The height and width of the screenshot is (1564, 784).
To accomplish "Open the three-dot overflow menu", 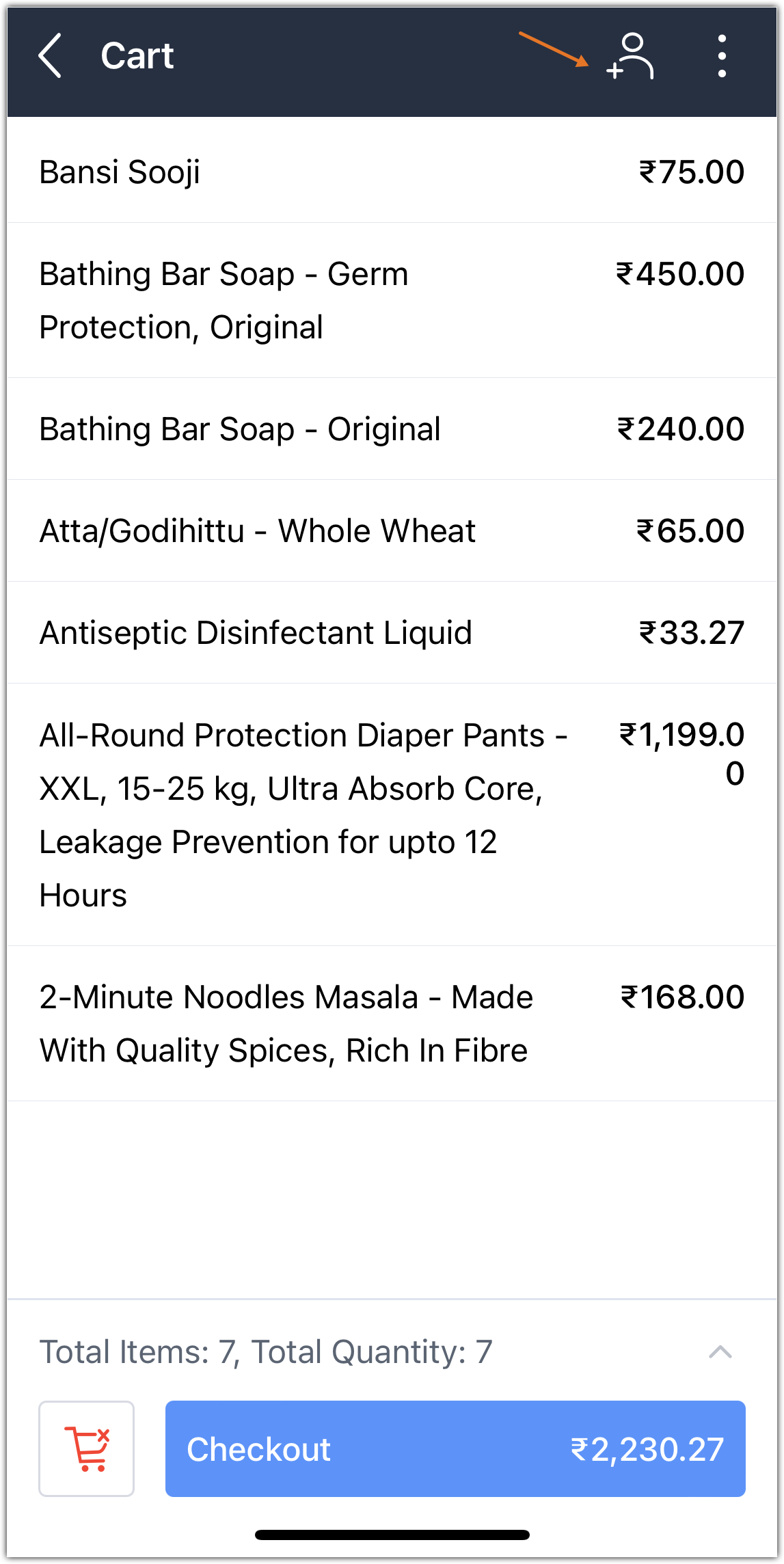I will [x=722, y=55].
